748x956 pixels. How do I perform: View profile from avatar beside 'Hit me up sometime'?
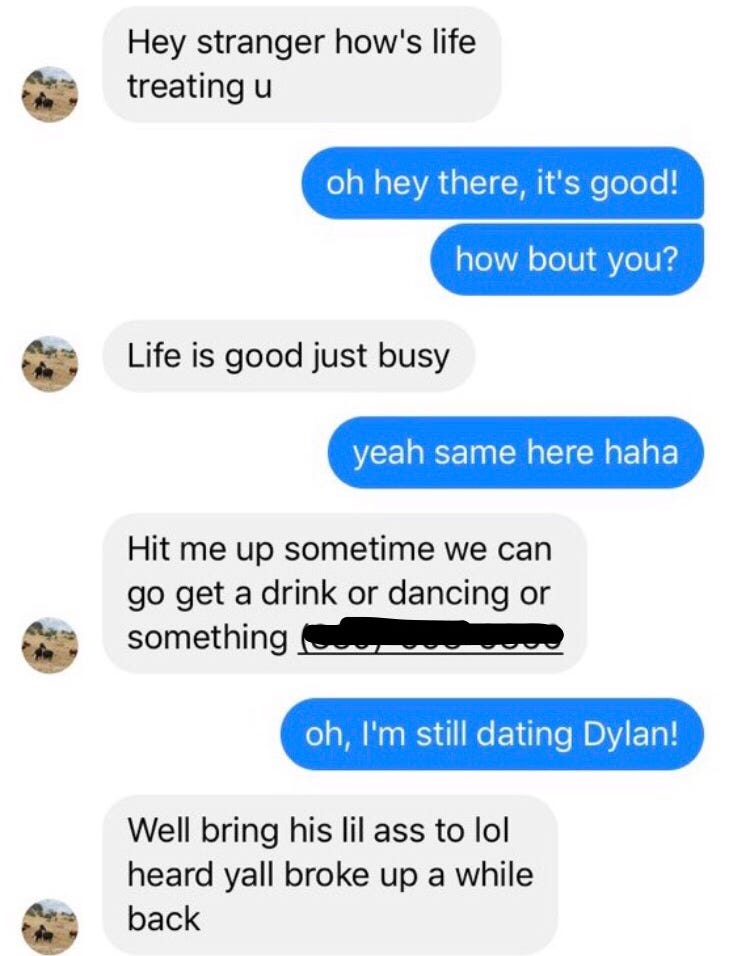tap(50, 645)
